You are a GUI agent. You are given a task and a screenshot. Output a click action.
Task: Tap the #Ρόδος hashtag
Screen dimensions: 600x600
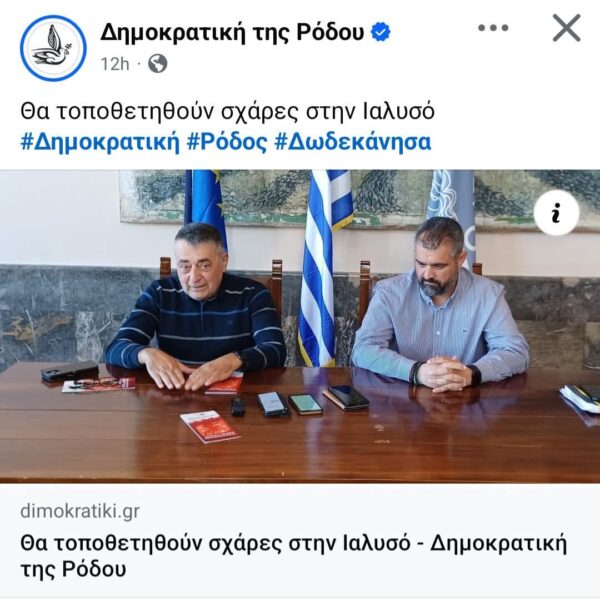226,141
